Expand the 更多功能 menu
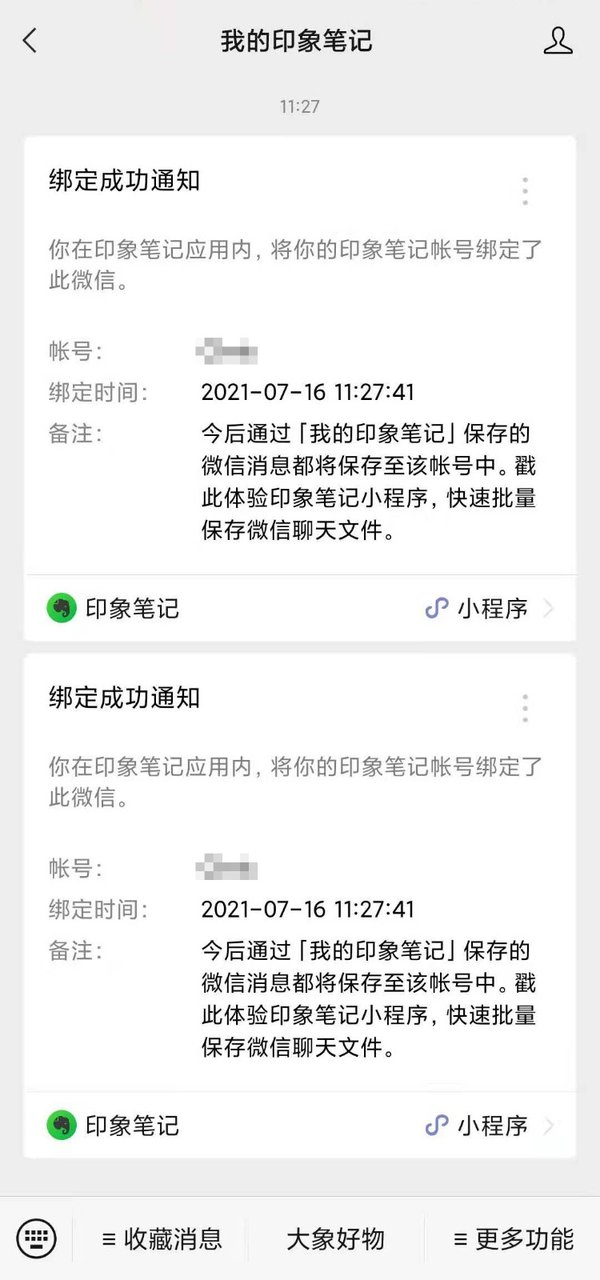Screen dimensions: 600x1280 513,1239
